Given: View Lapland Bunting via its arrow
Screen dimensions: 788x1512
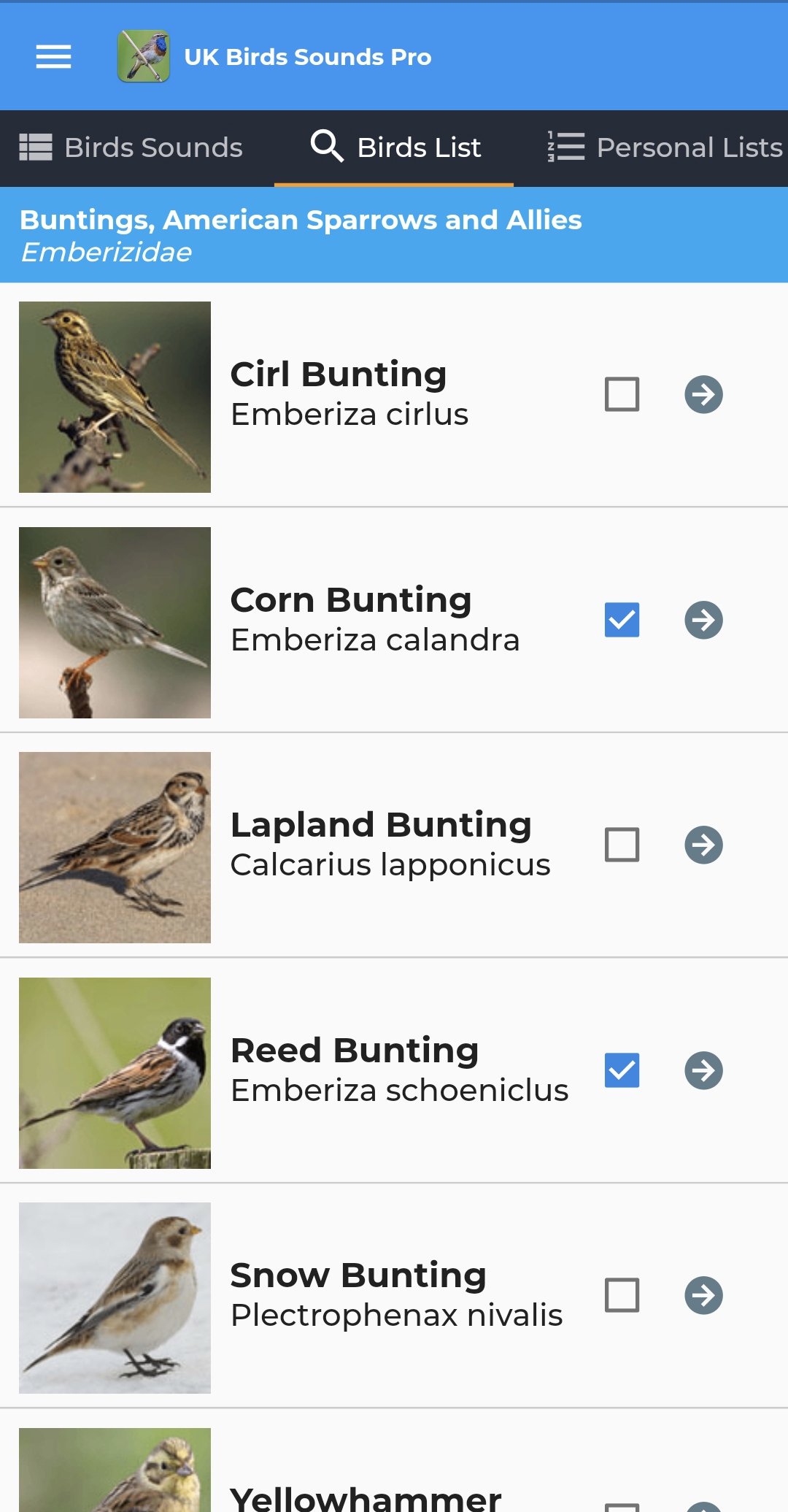Looking at the screenshot, I should coord(703,845).
